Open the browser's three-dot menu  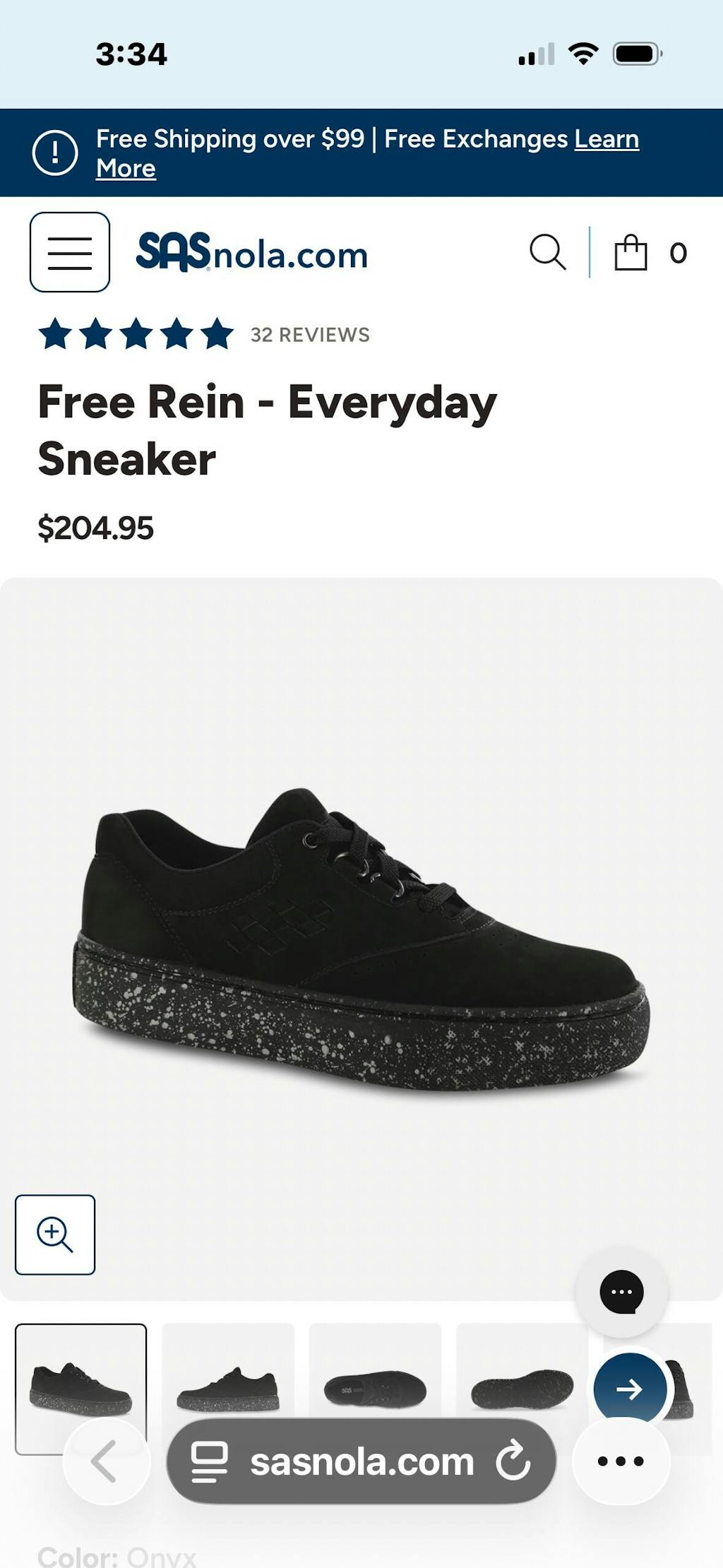click(x=621, y=1461)
